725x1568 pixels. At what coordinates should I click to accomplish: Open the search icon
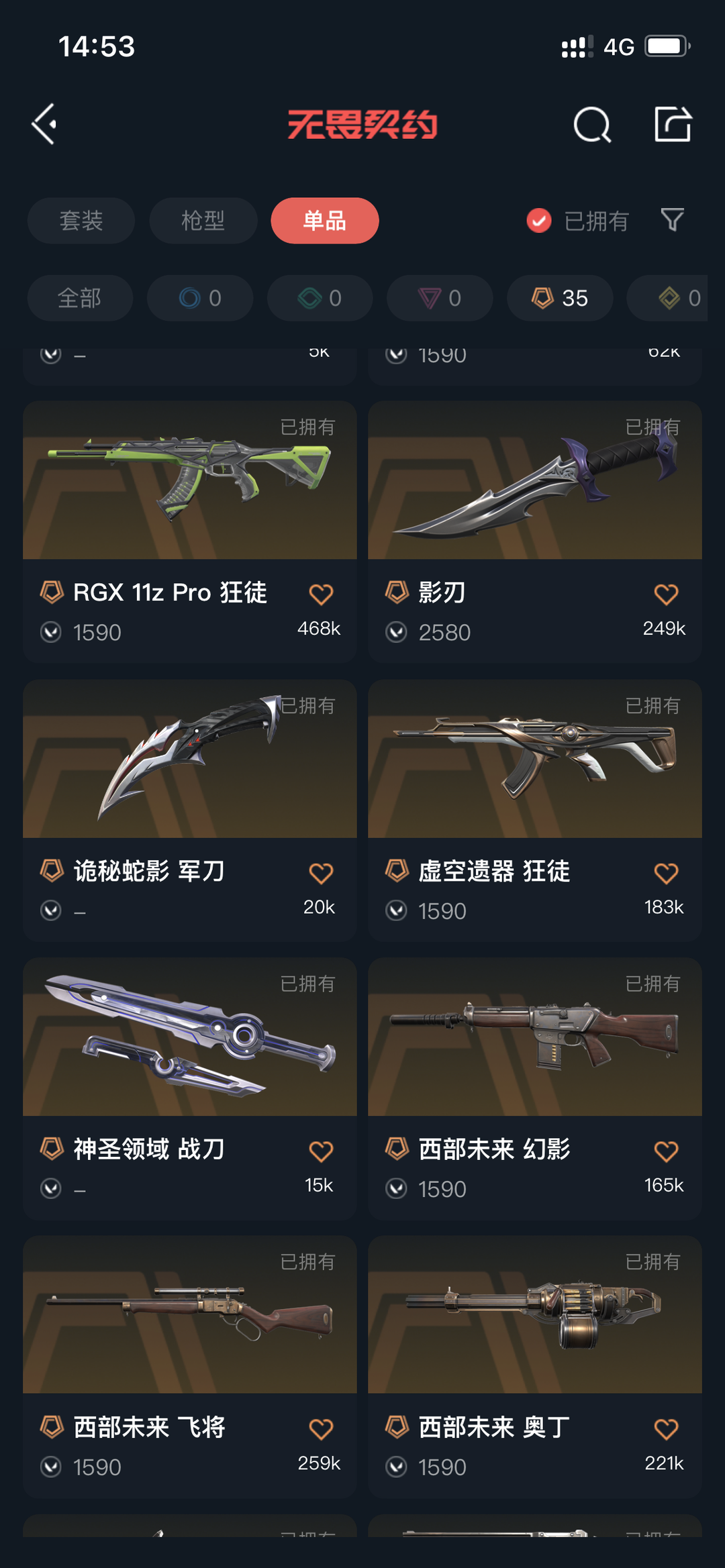[592, 125]
